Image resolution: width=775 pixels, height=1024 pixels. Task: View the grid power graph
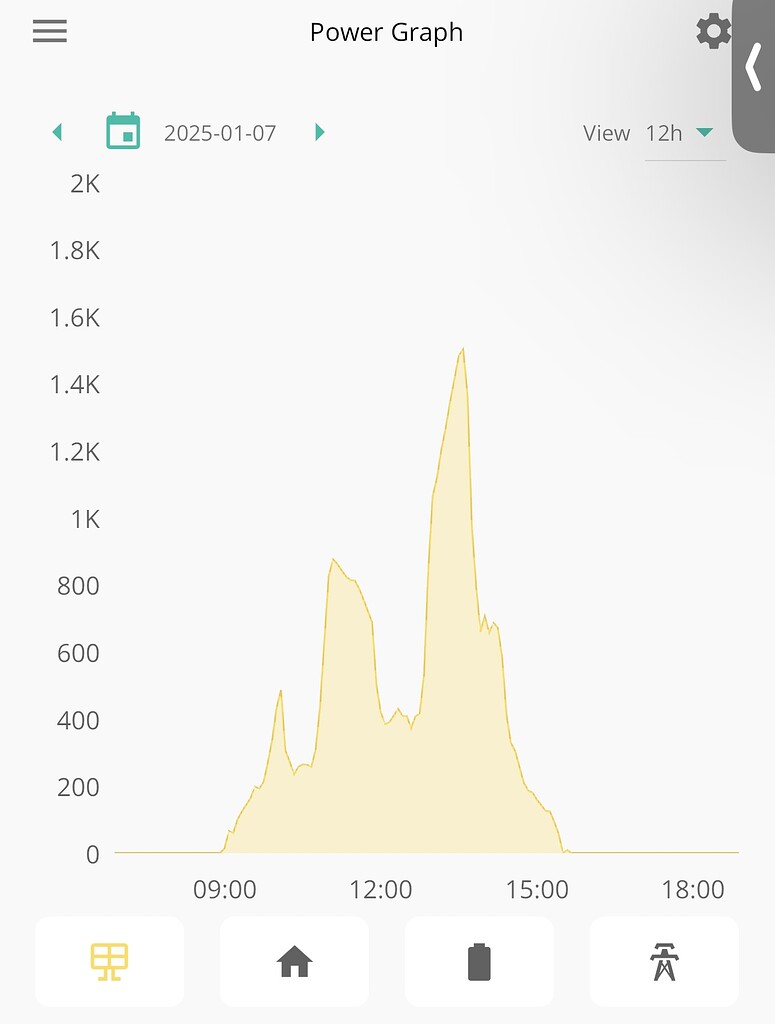click(663, 961)
